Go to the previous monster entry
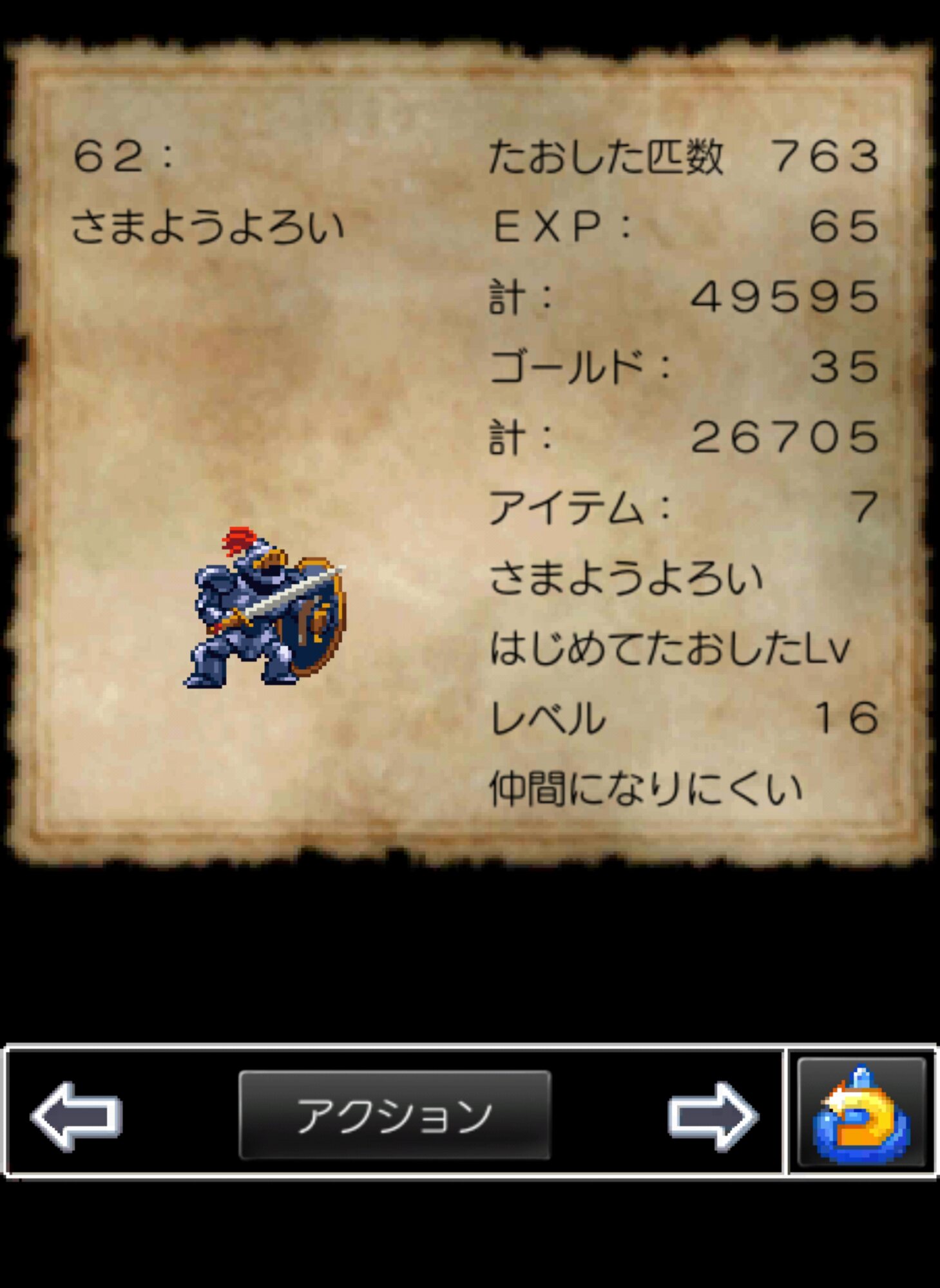Image resolution: width=940 pixels, height=1288 pixels. [x=76, y=1115]
